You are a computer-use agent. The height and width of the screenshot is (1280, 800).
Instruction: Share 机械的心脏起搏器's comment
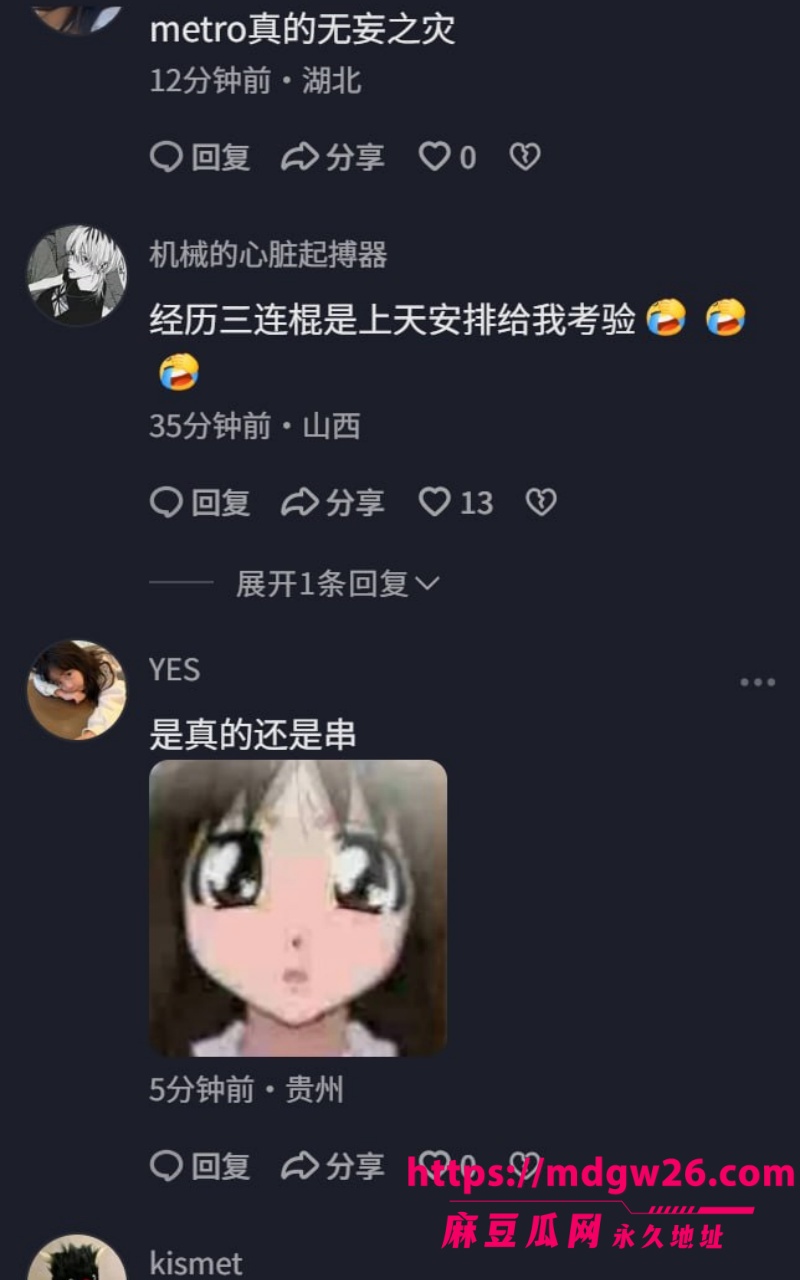332,502
